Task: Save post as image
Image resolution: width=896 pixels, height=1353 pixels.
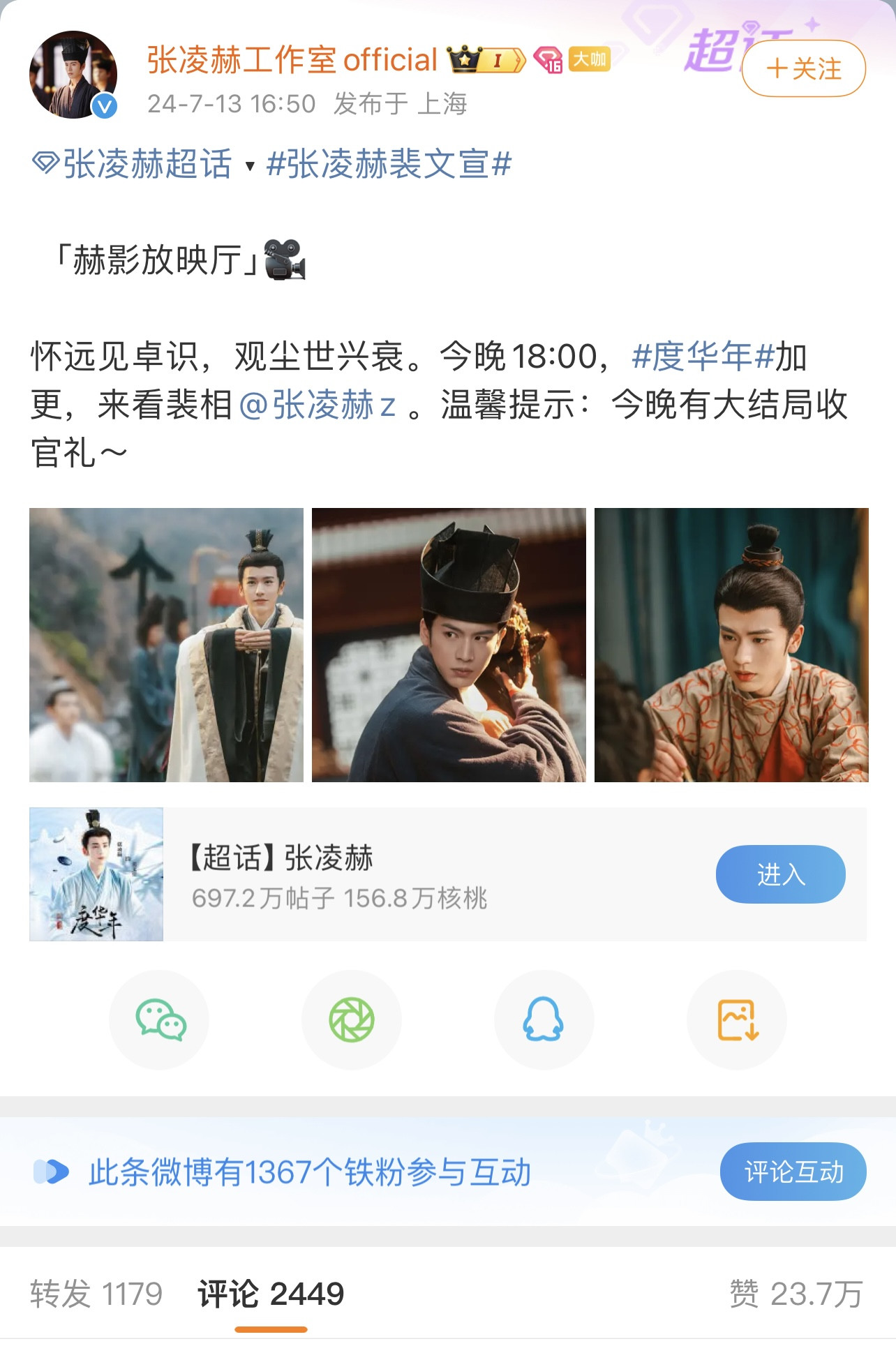Action: point(737,1019)
